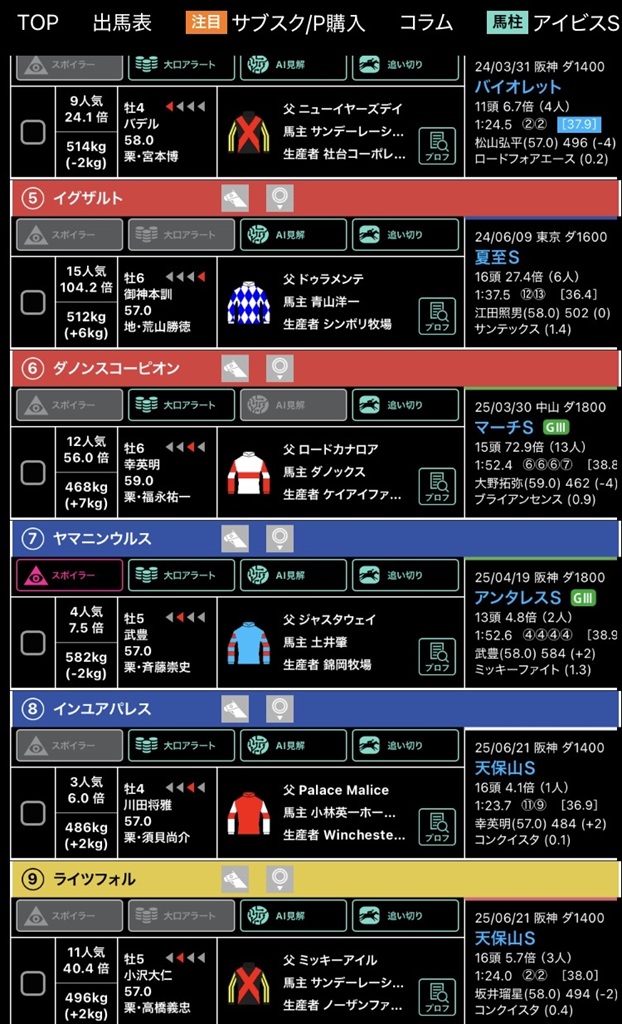Go to the TOP tab

pyautogui.click(x=37, y=23)
